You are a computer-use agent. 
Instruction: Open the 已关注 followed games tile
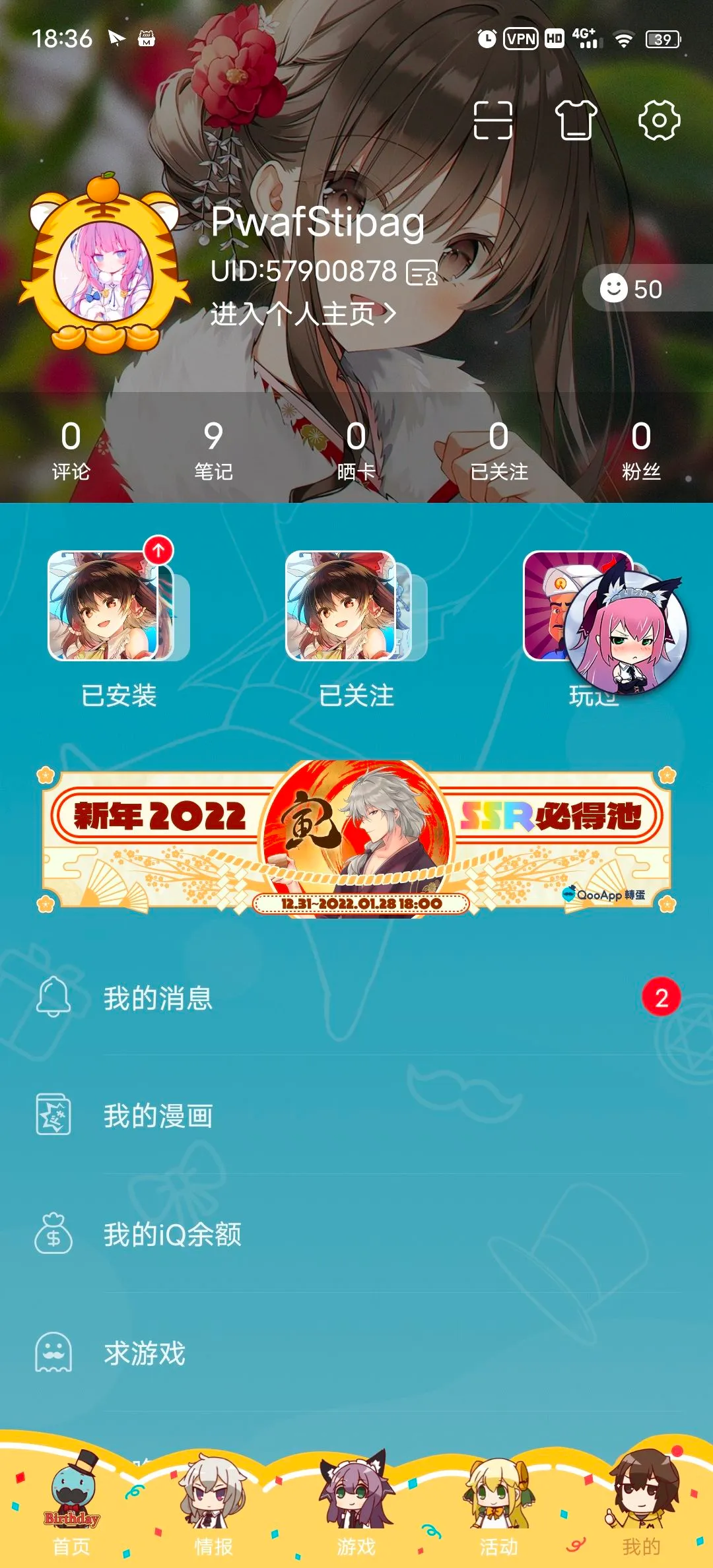click(356, 627)
